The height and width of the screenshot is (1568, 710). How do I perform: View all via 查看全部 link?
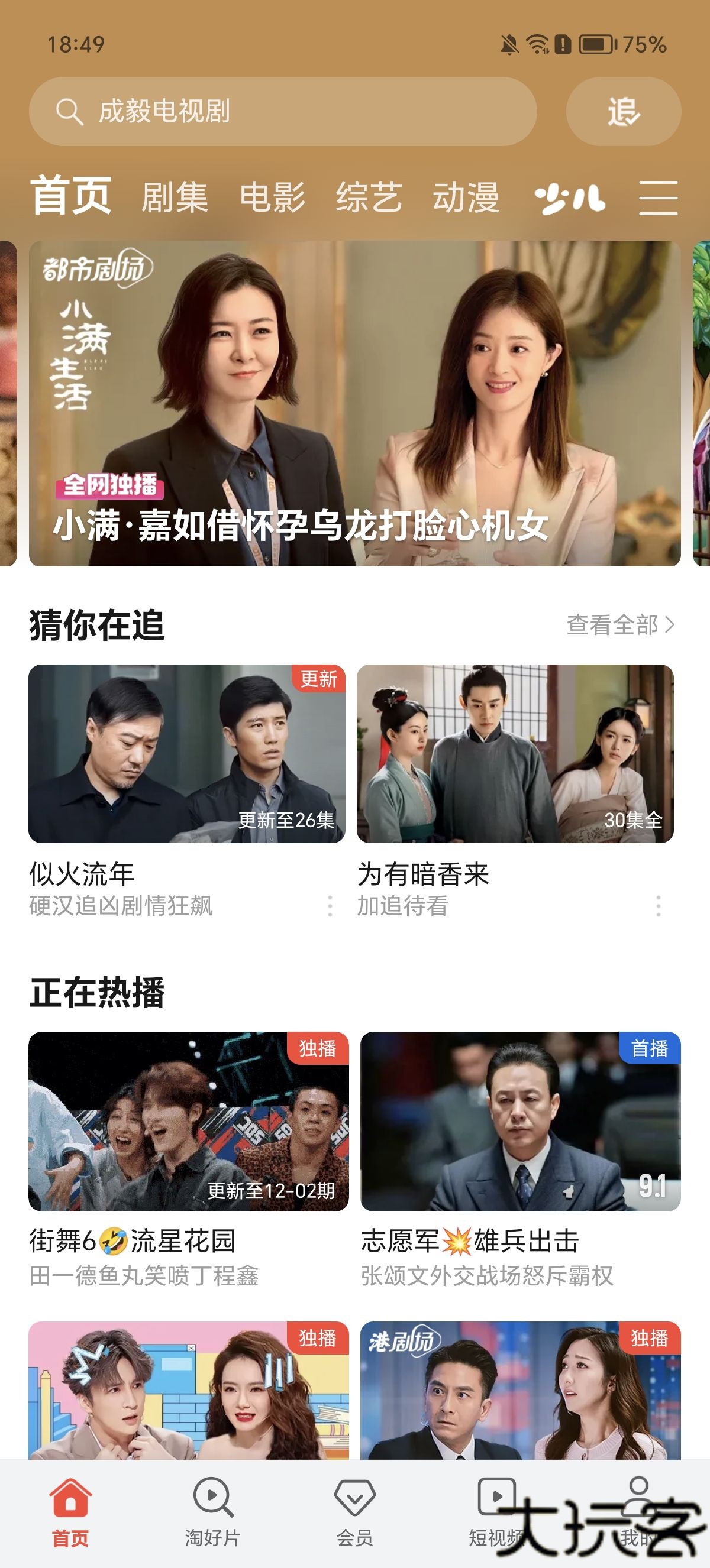coord(620,624)
